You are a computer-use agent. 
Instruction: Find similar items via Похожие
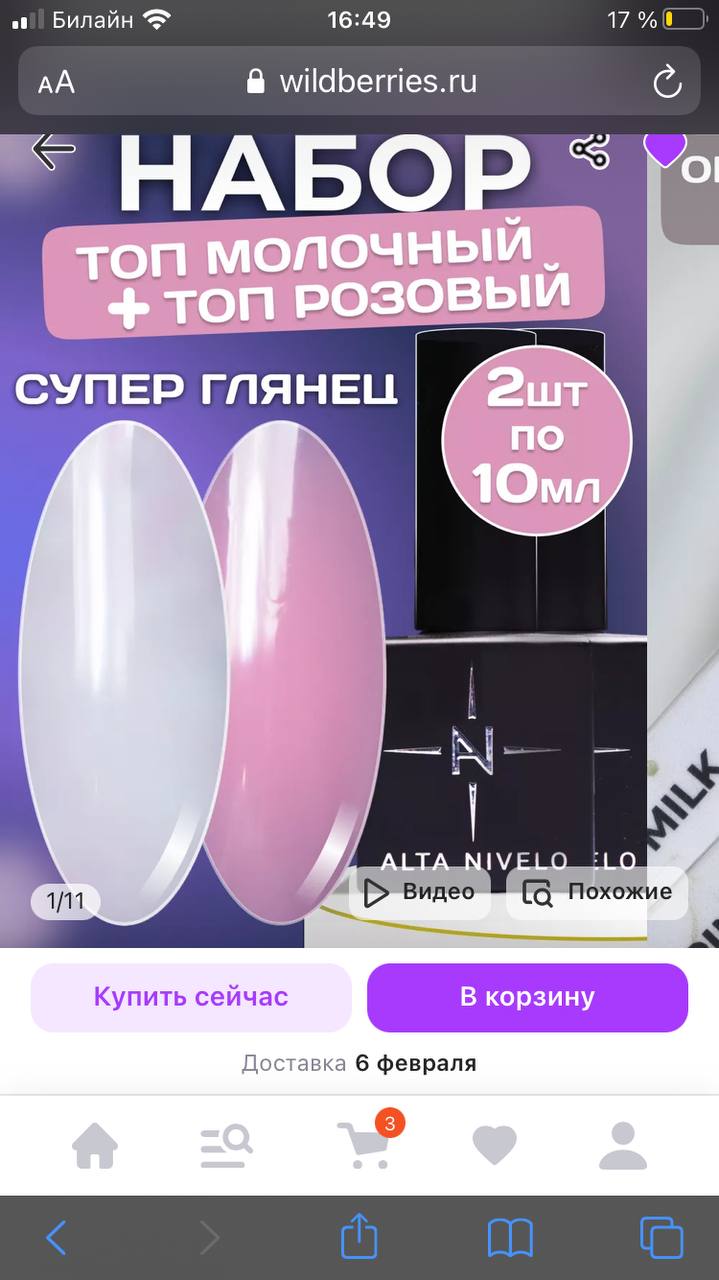pos(597,892)
